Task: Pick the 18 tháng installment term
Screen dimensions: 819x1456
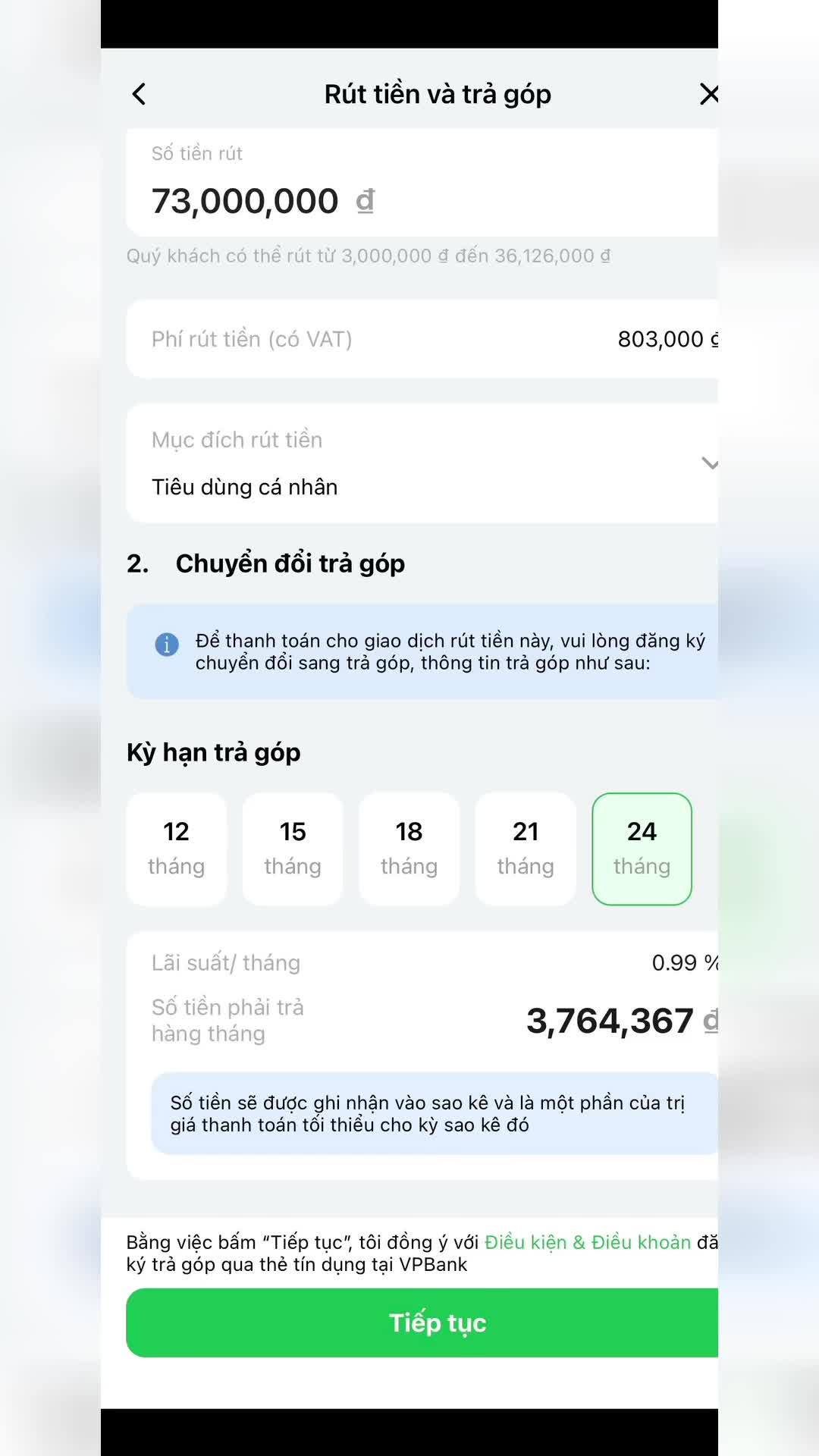Action: point(409,849)
